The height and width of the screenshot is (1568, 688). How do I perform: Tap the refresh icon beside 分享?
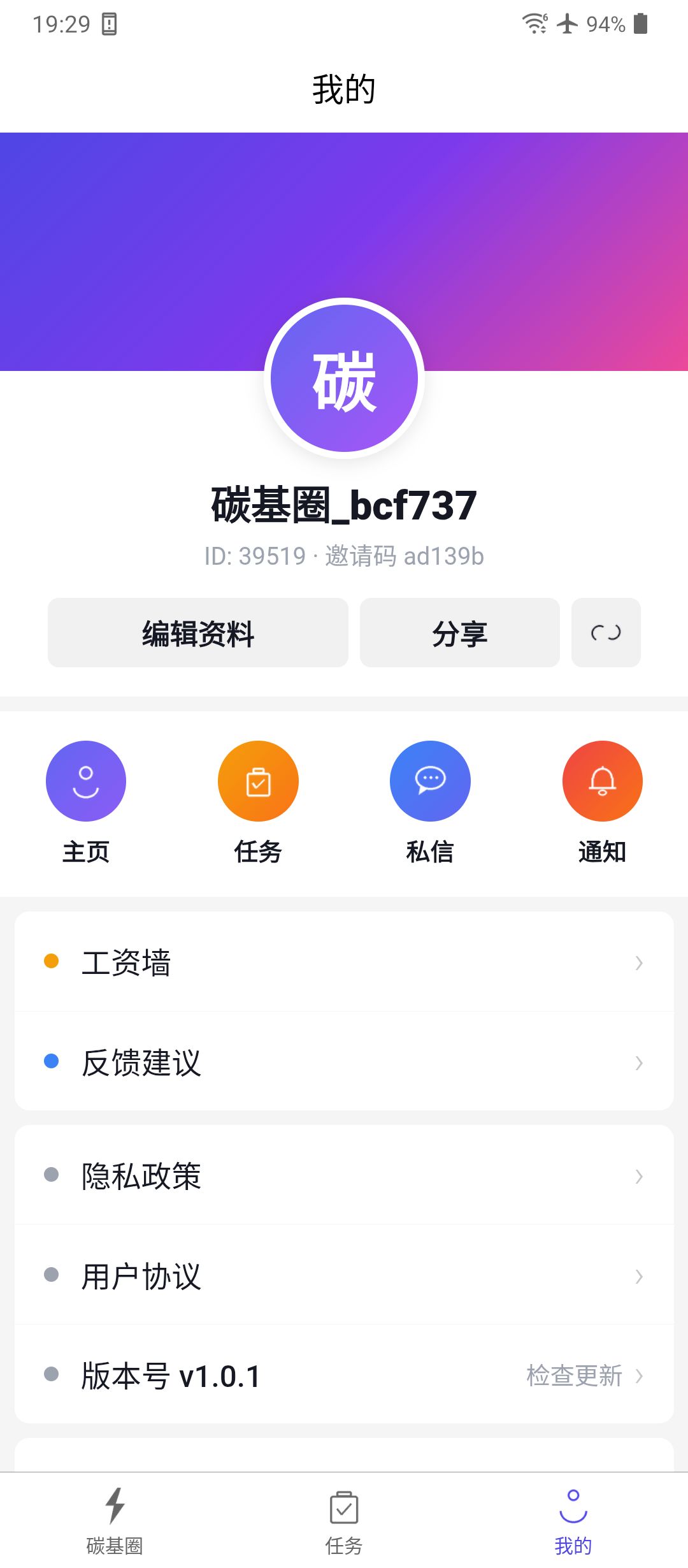605,633
